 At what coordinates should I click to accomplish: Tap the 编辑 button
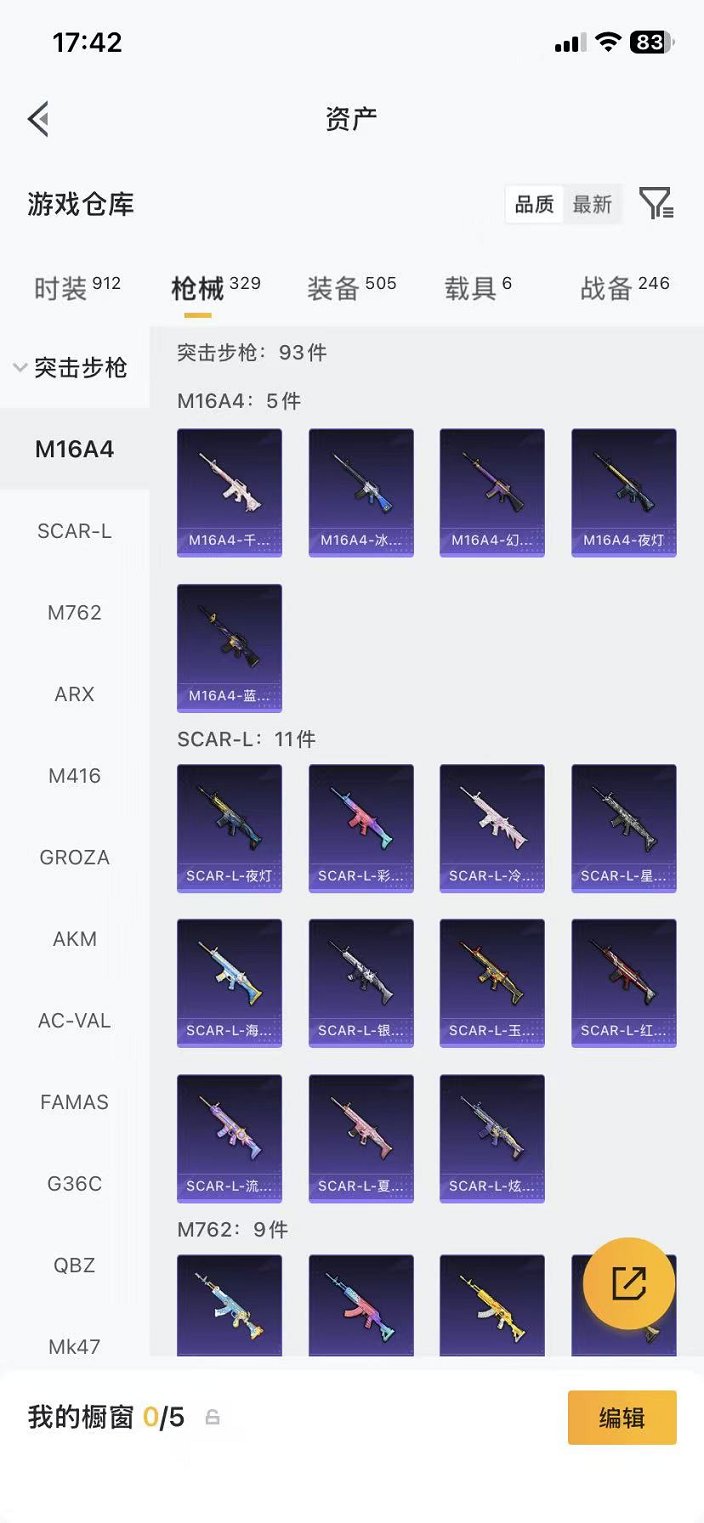tap(622, 1417)
